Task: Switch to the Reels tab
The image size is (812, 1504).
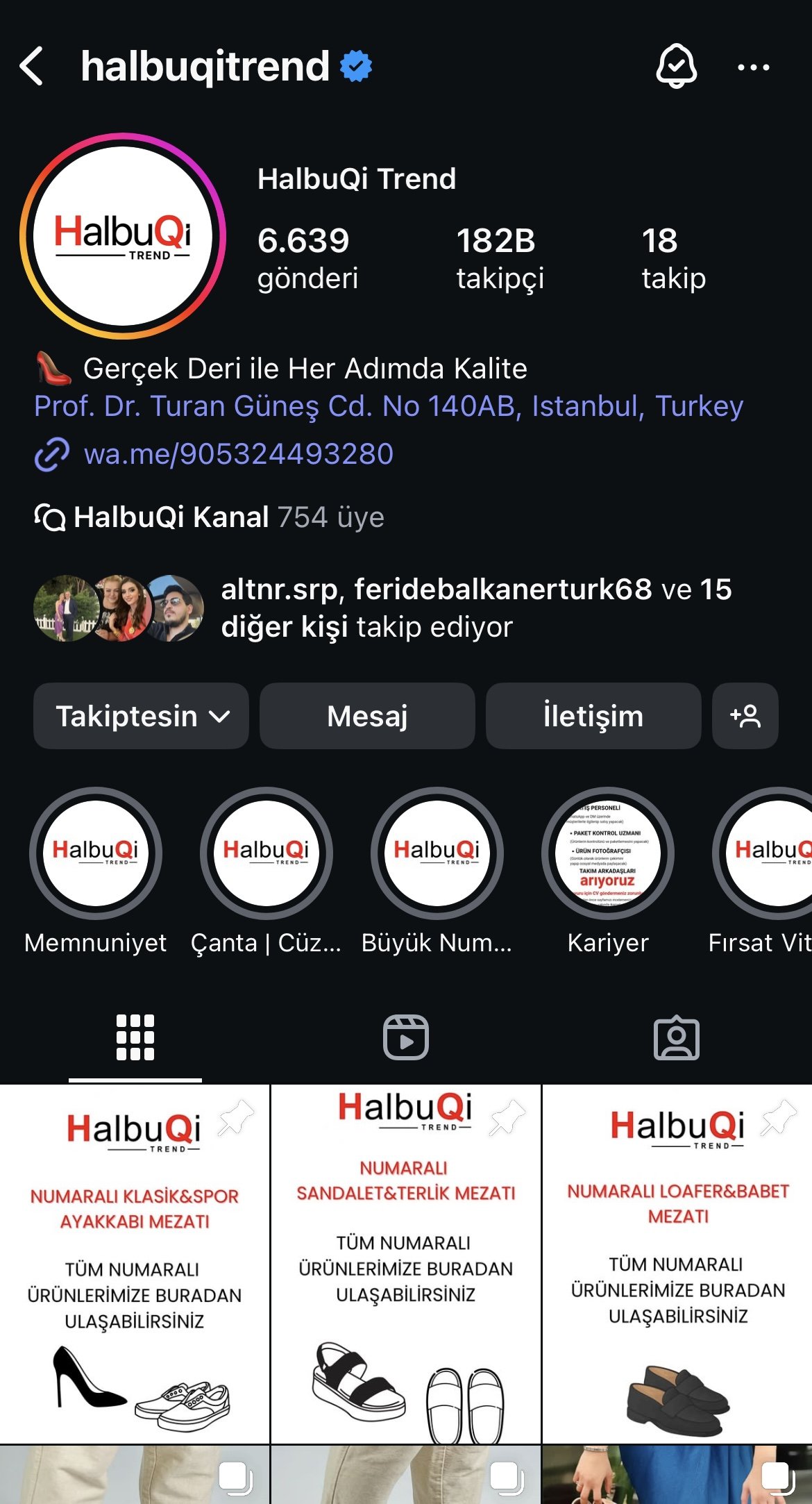Action: pyautogui.click(x=406, y=1037)
